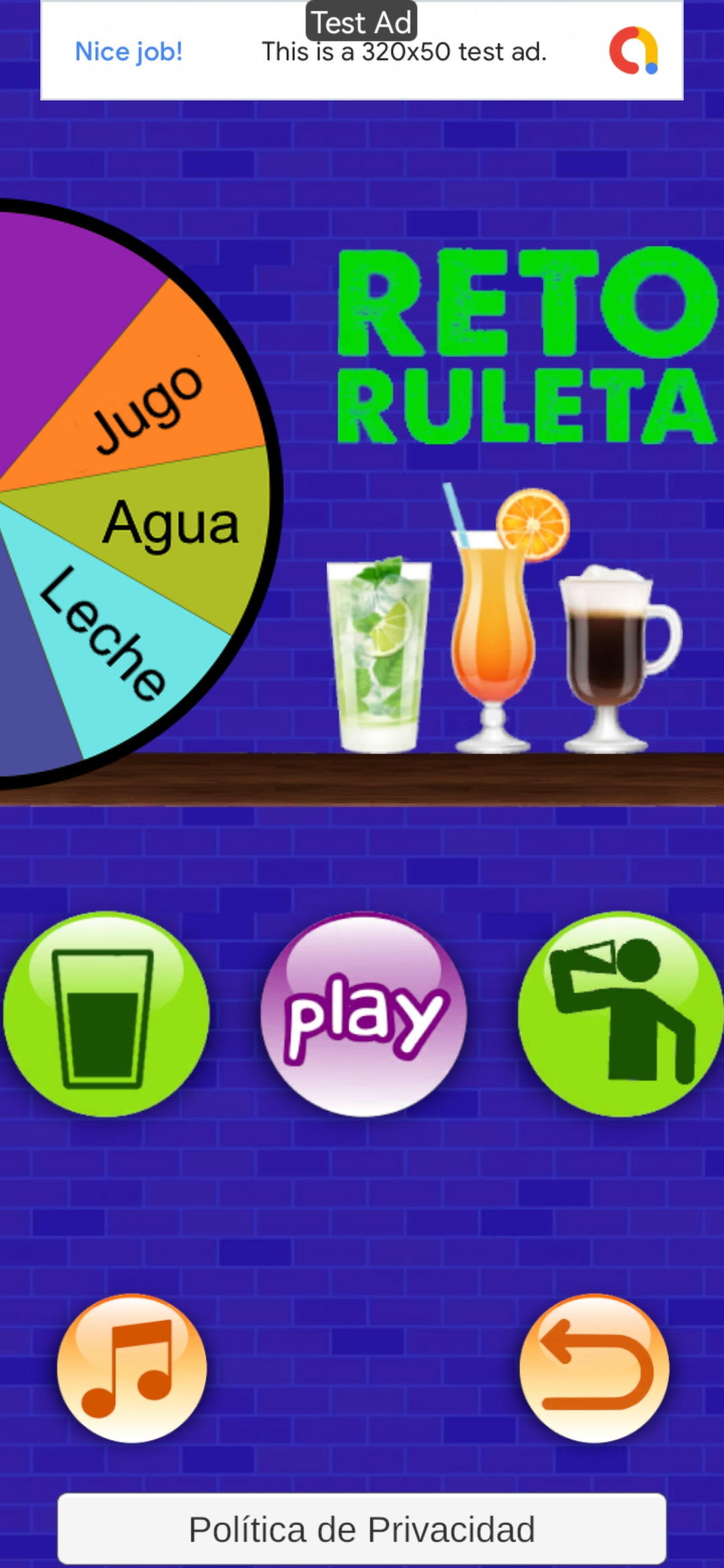Open the green drinking glass button
The width and height of the screenshot is (724, 1568).
106,1014
